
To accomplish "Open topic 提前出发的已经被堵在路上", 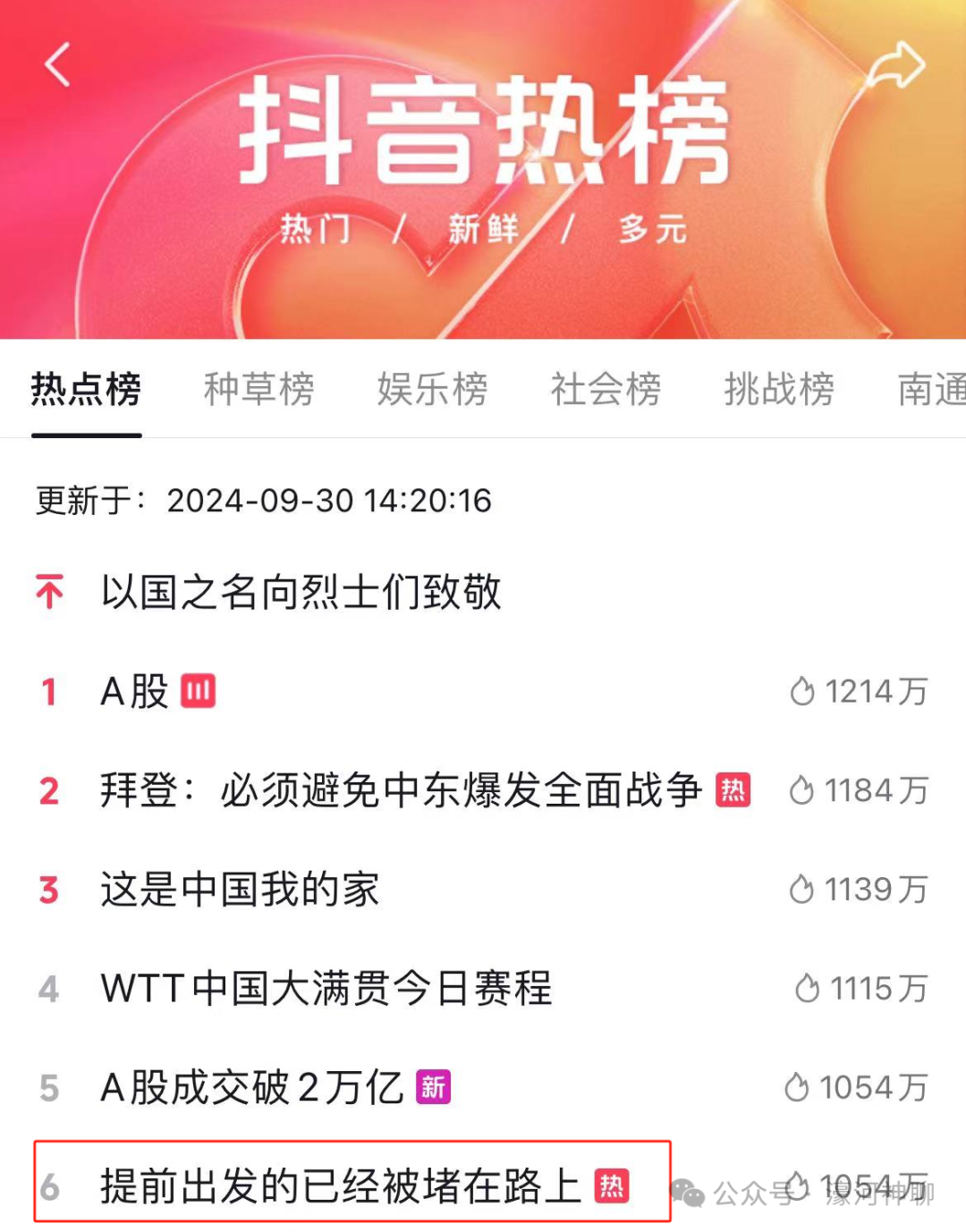I will tap(341, 1186).
